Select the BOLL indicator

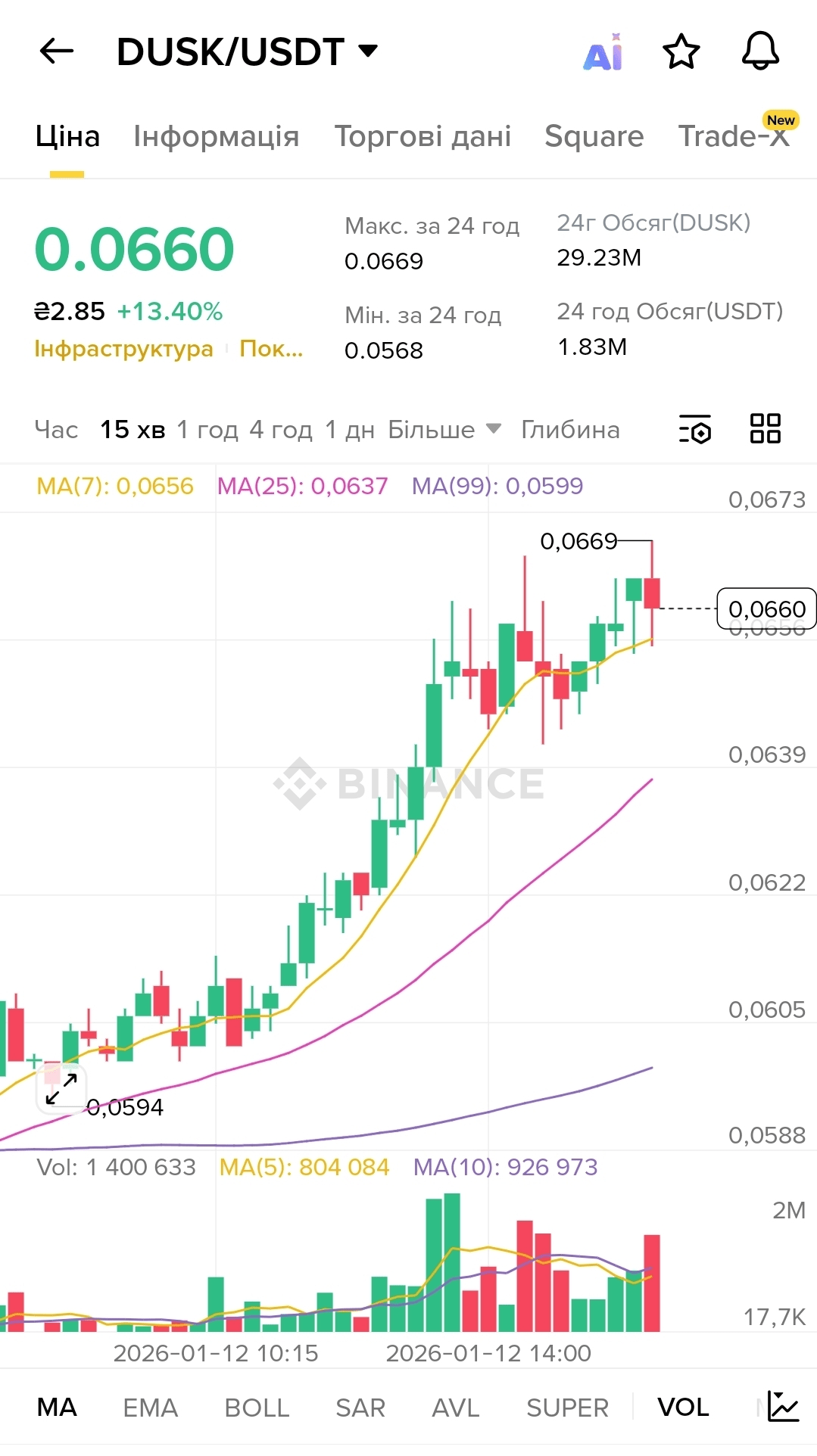click(257, 1408)
